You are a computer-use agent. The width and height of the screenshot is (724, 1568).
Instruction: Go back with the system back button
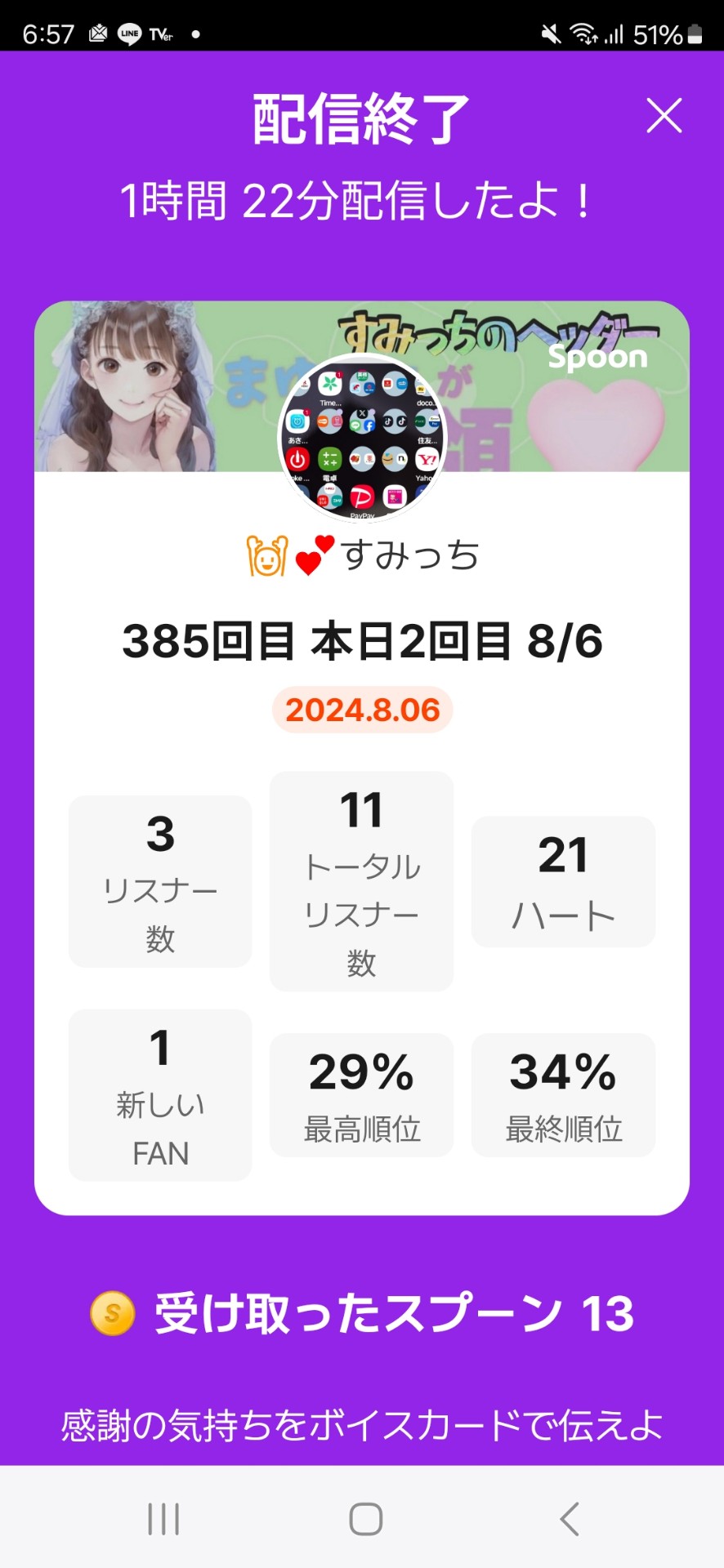570,1519
